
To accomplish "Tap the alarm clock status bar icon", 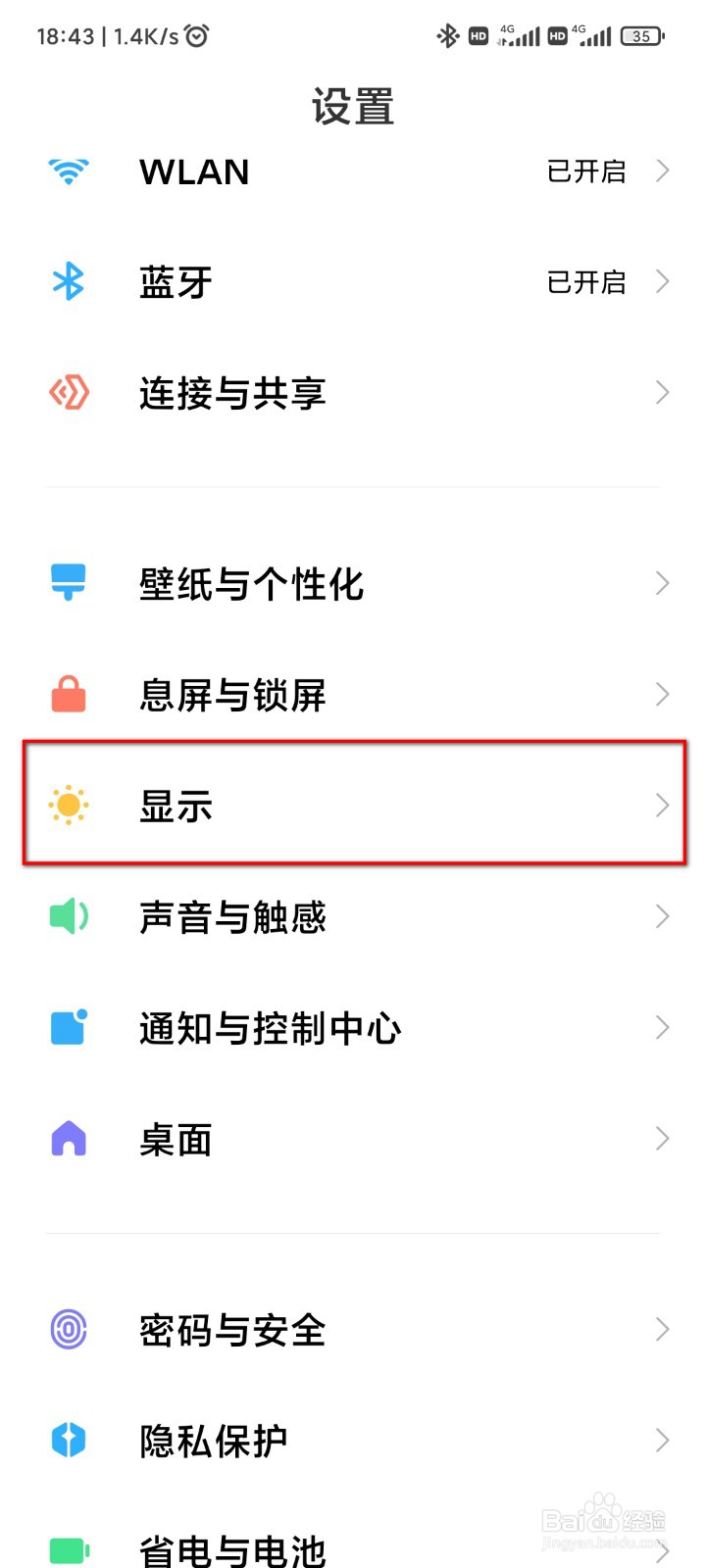I will click(196, 35).
